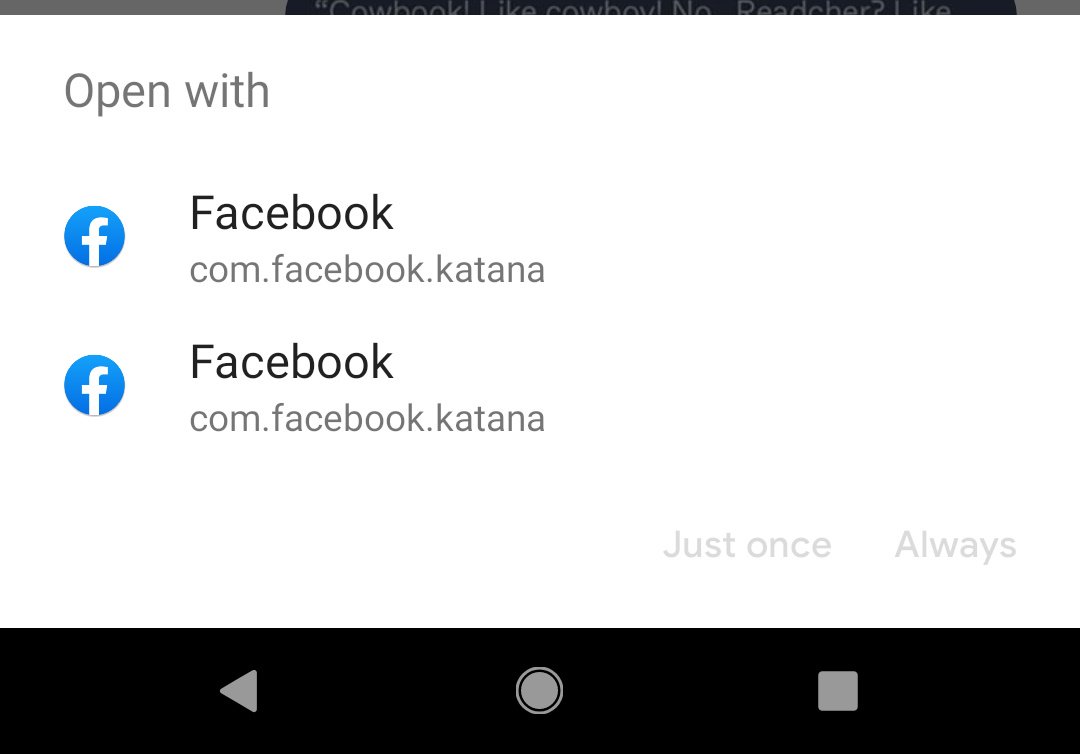Go back using the navigation bar
The image size is (1080, 754).
[239, 691]
